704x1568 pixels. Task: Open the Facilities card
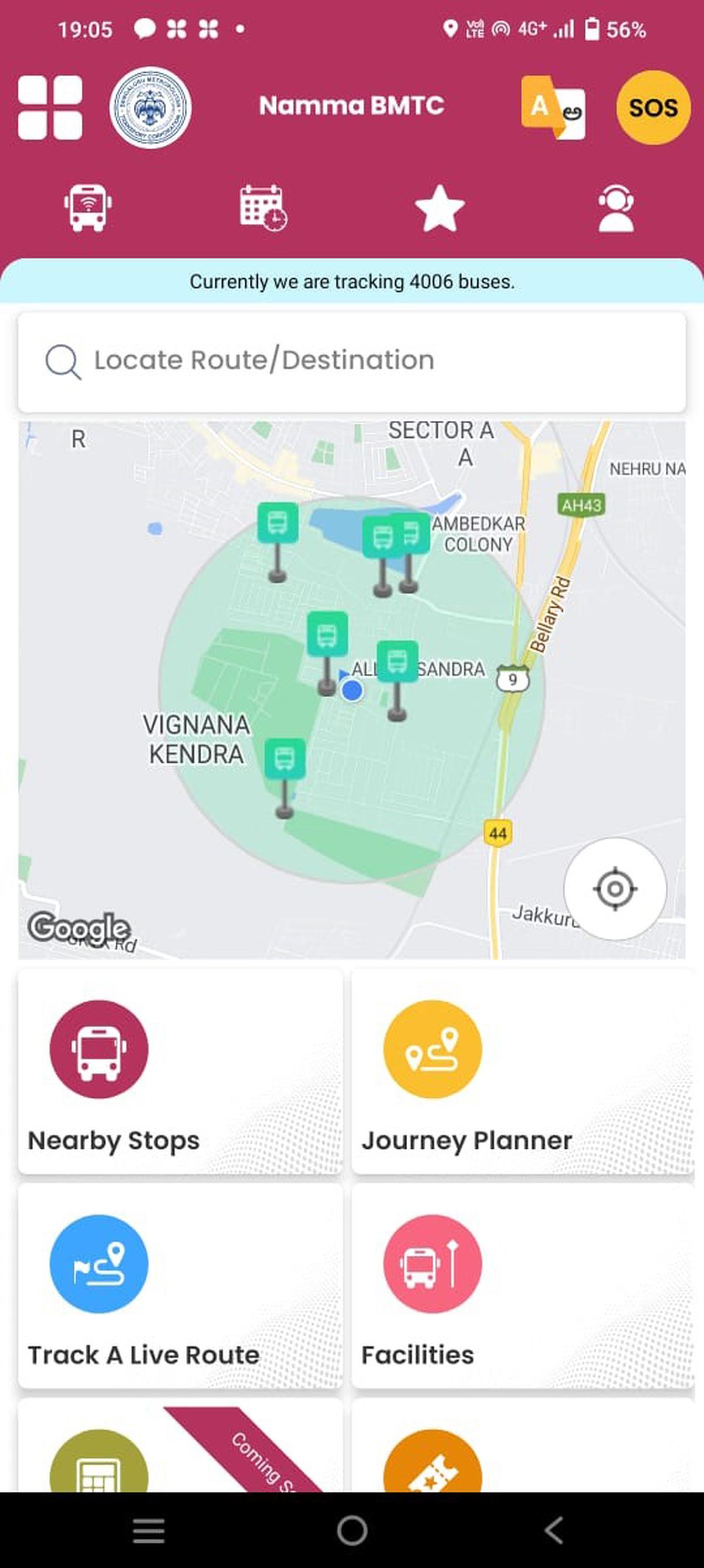[522, 1286]
